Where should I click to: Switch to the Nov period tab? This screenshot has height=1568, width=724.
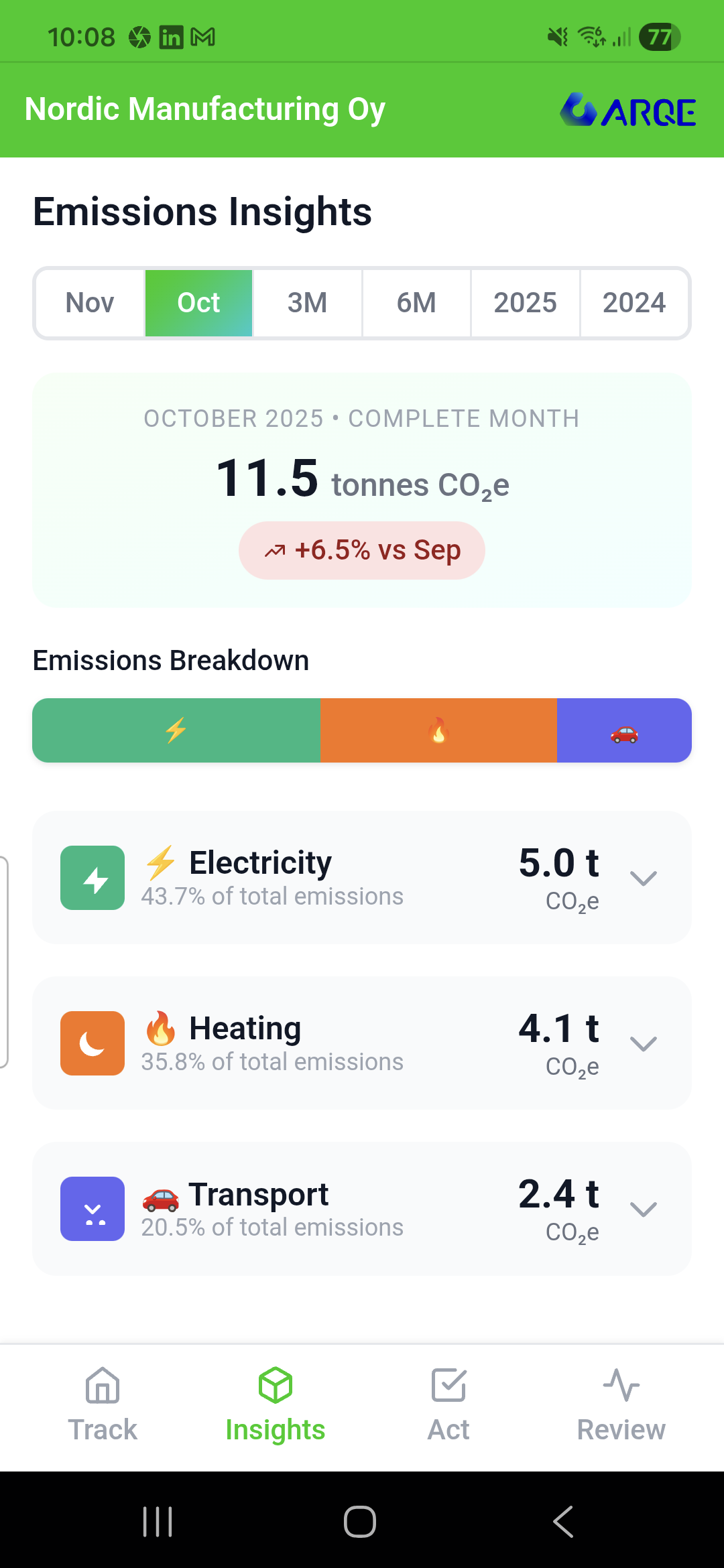(89, 302)
